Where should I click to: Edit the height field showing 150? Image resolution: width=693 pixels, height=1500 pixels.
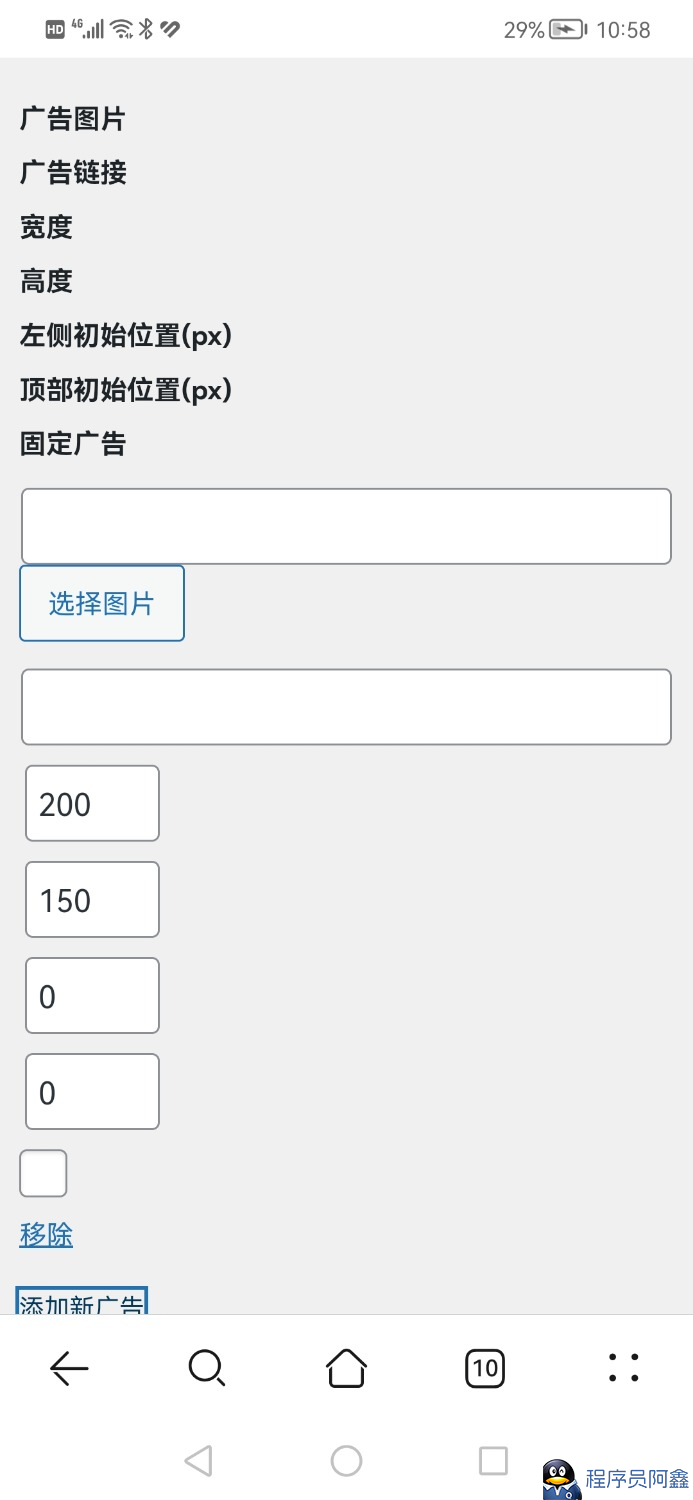click(92, 899)
